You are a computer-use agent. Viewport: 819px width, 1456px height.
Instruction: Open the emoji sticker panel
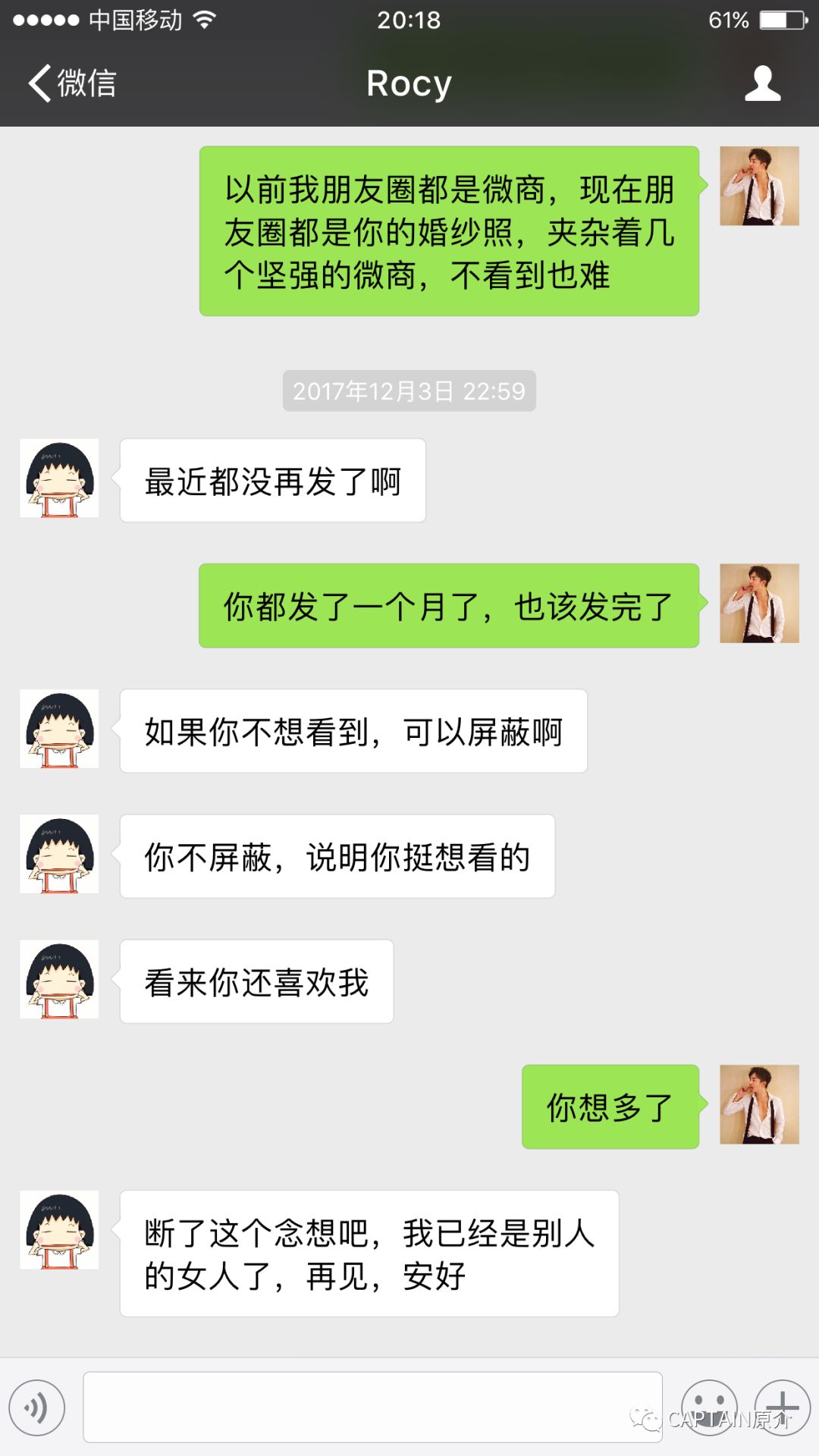[x=709, y=1407]
